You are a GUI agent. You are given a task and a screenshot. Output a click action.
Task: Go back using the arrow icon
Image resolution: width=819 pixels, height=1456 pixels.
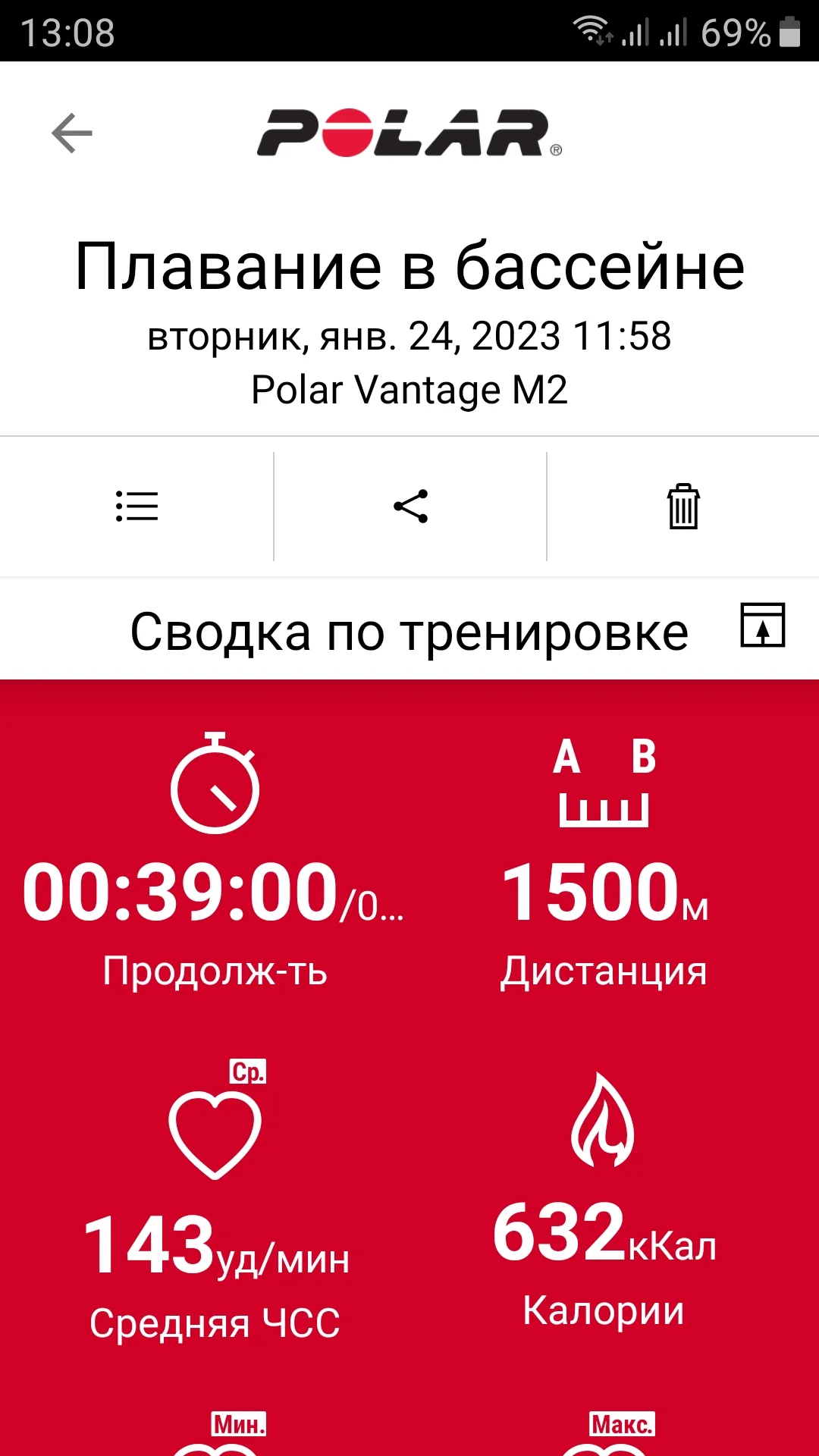pyautogui.click(x=72, y=133)
